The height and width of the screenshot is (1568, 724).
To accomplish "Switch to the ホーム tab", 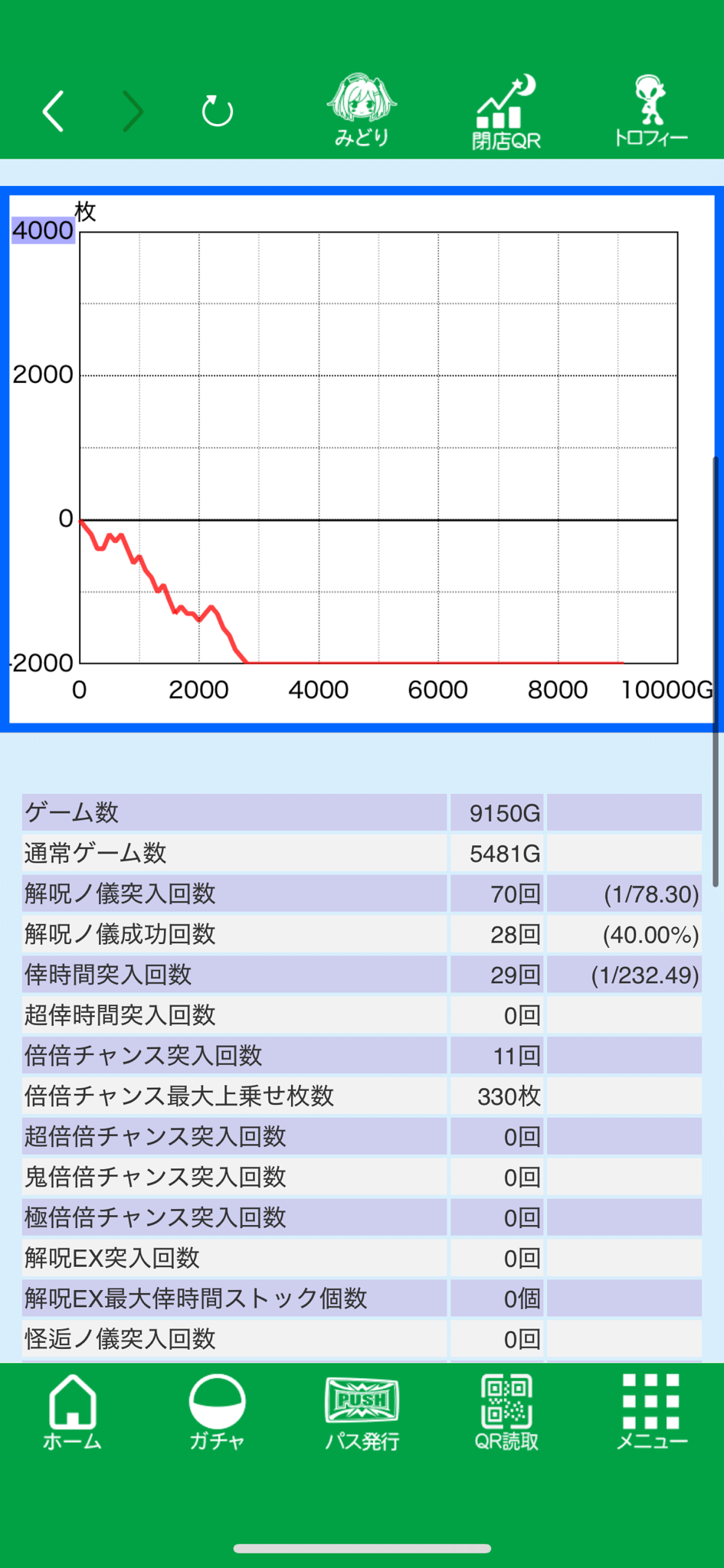I will click(72, 1413).
